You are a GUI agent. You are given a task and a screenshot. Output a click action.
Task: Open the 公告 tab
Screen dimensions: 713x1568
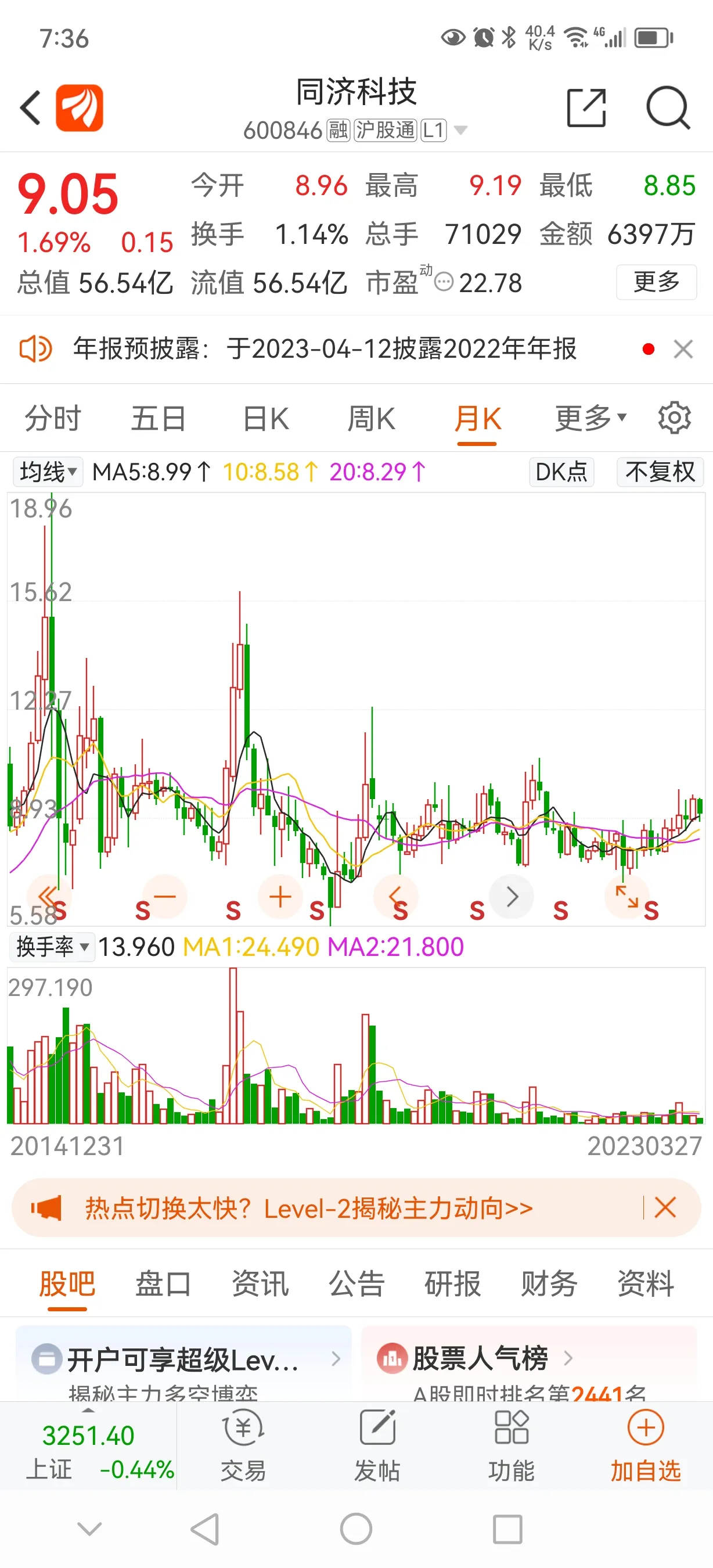[x=356, y=1283]
